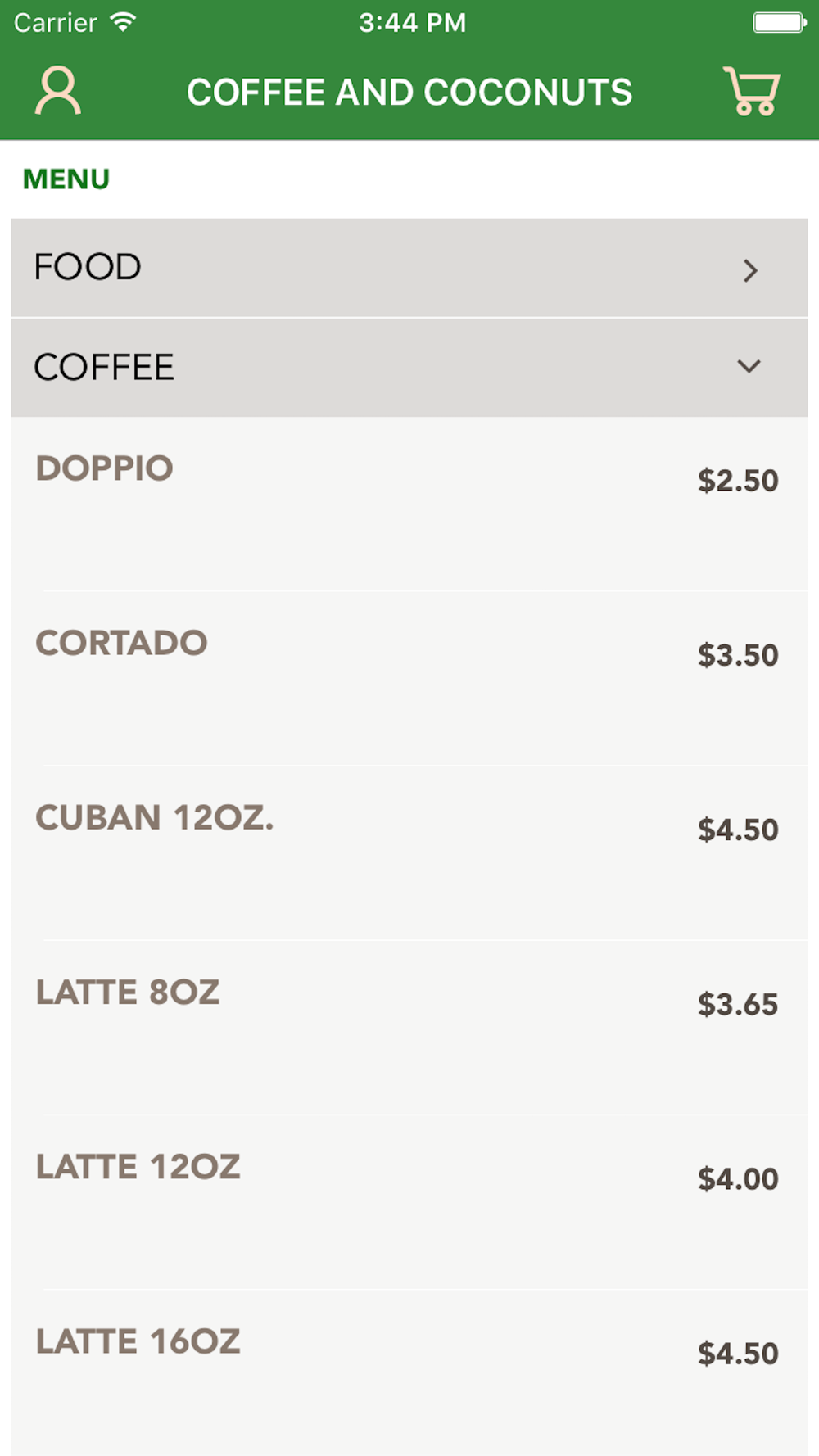Expand the FOOD category
The image size is (819, 1456).
tap(409, 268)
